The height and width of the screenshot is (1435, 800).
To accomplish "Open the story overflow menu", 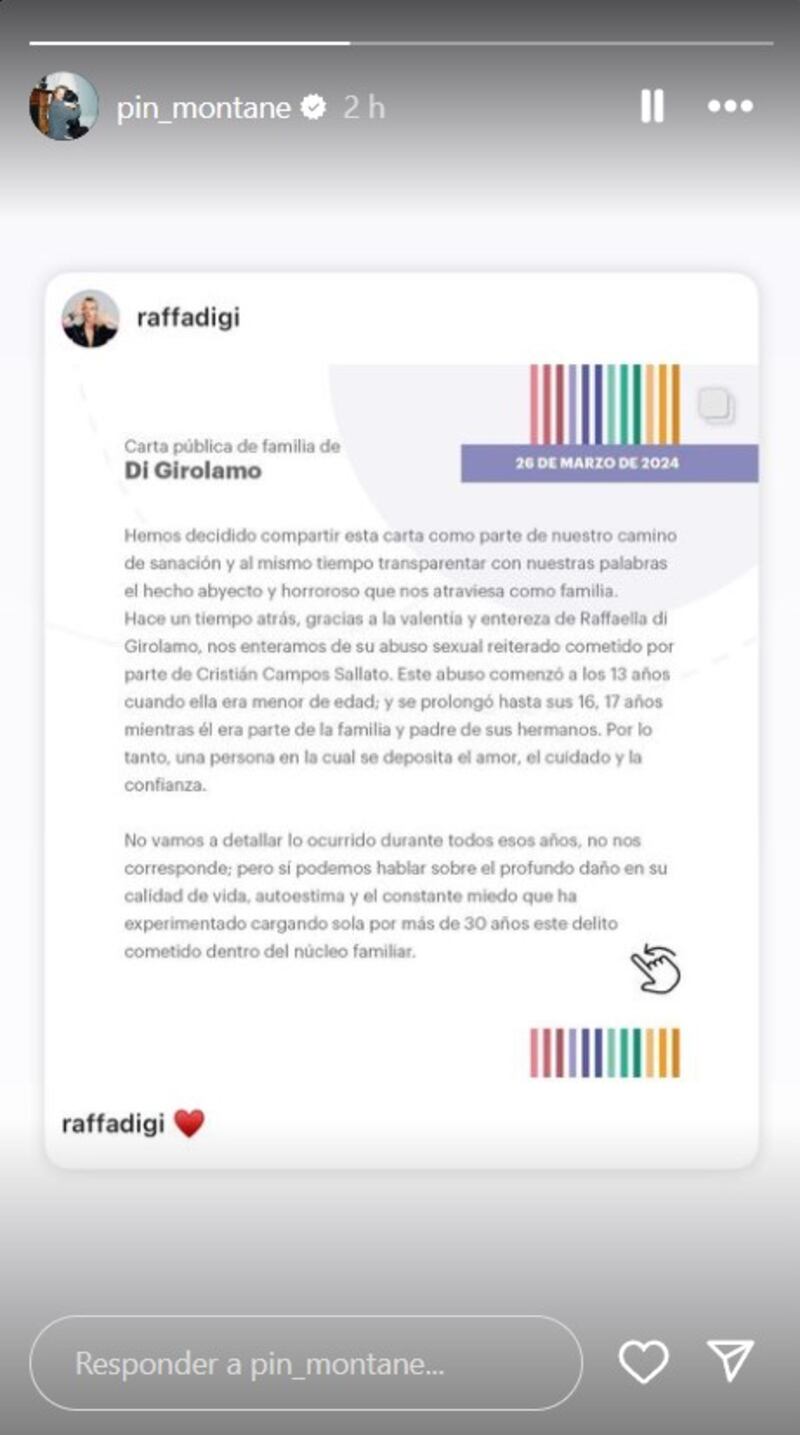I will [730, 106].
